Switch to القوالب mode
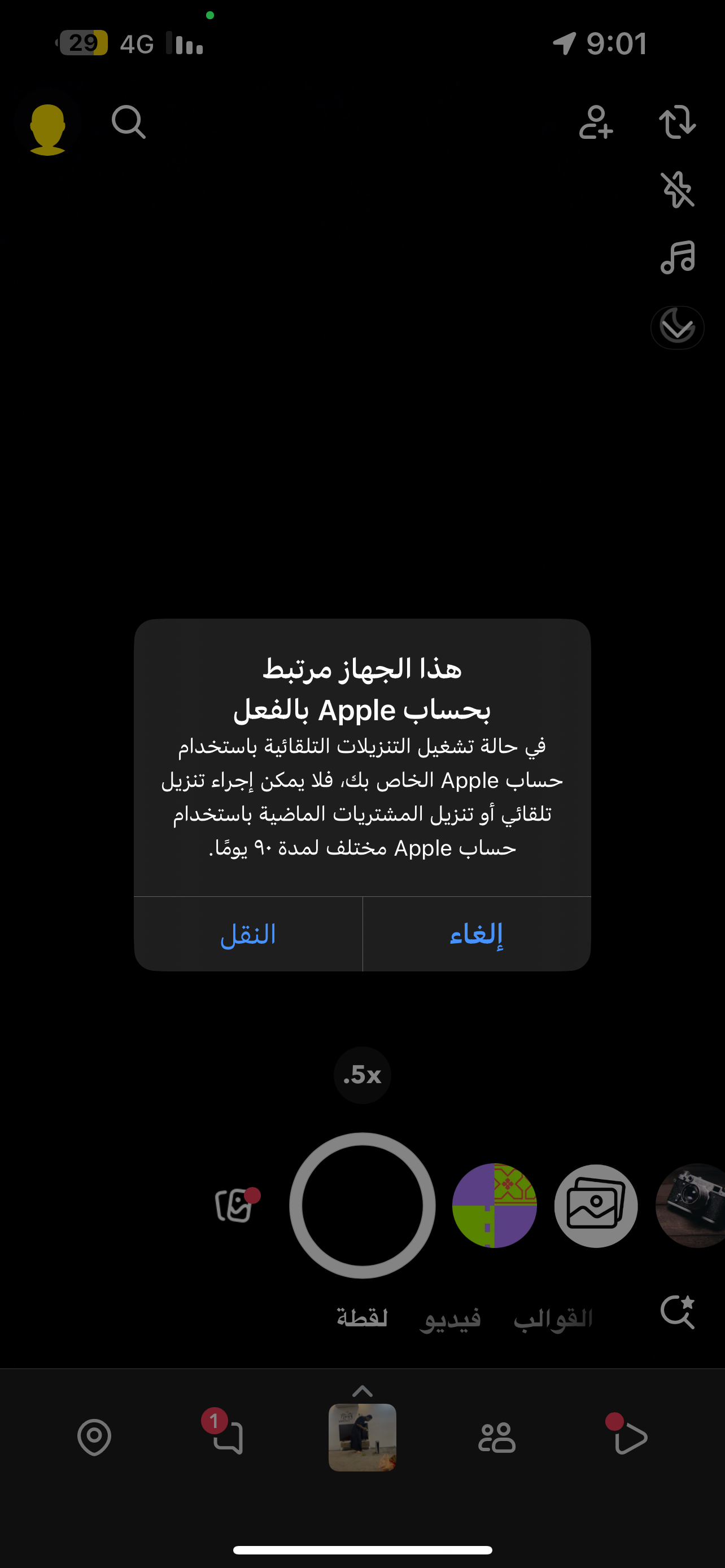Screen dimensions: 725x1568 point(553,1319)
